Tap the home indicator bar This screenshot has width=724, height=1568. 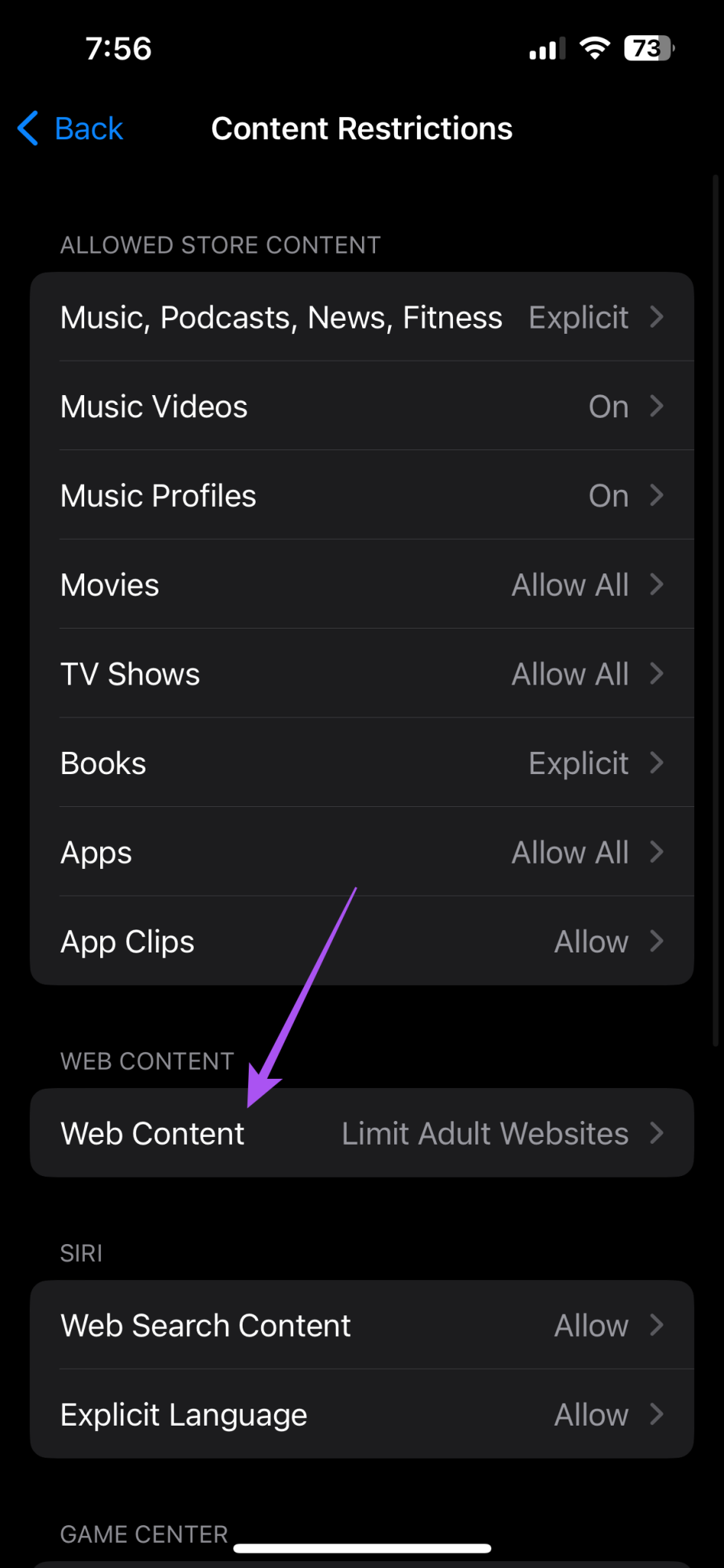coord(361,1546)
